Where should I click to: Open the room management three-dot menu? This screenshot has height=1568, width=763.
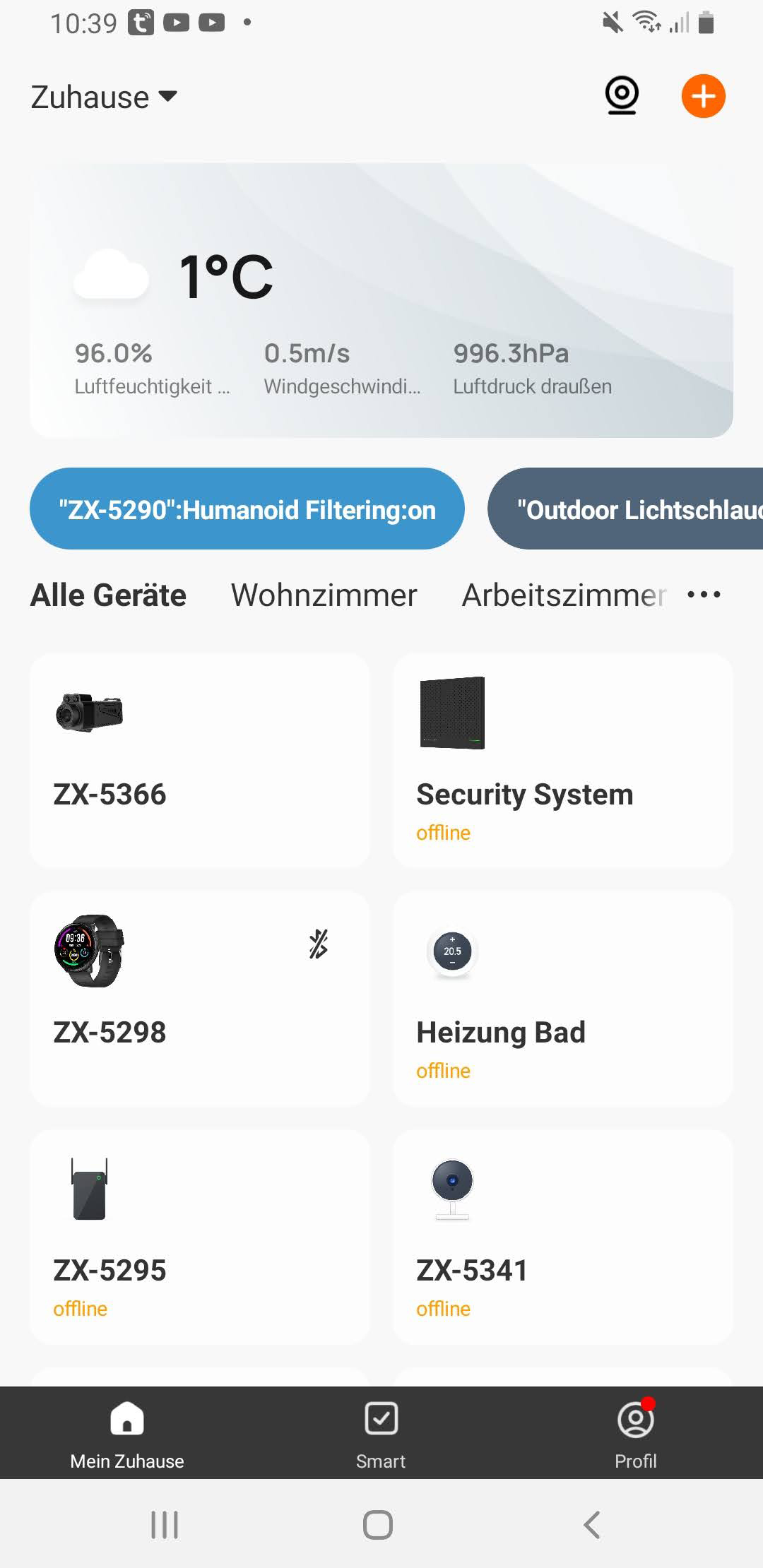704,595
